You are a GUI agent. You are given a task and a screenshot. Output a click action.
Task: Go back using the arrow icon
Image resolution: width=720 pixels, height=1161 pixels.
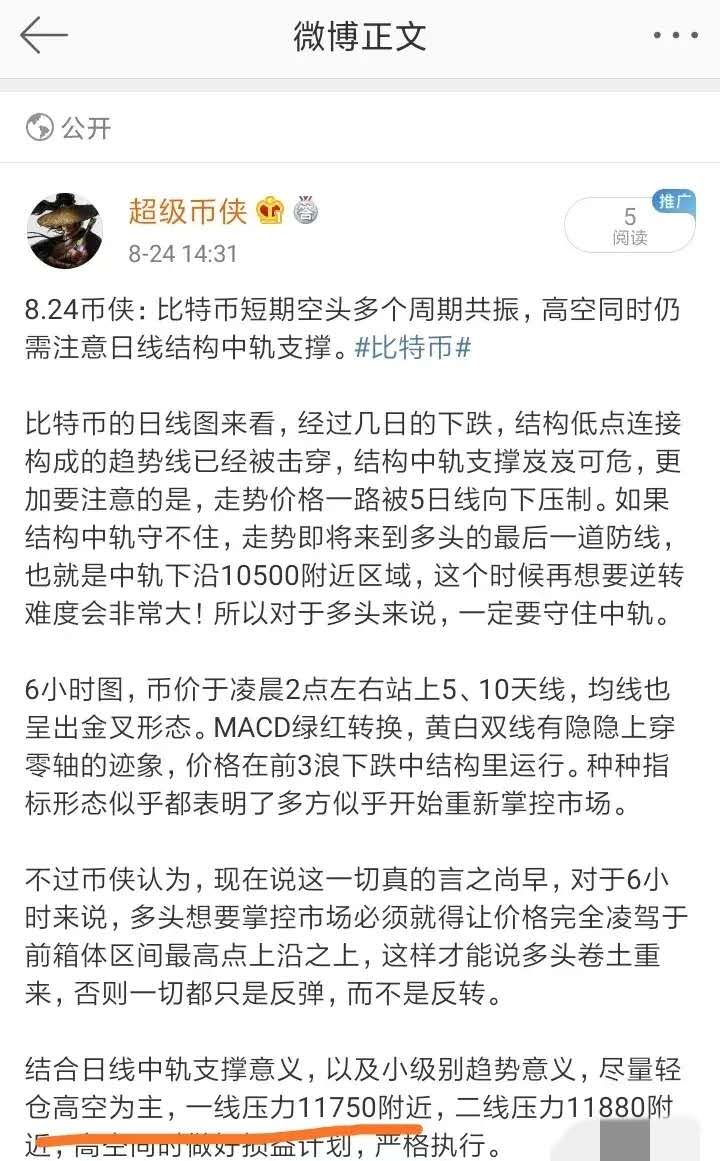[x=44, y=36]
